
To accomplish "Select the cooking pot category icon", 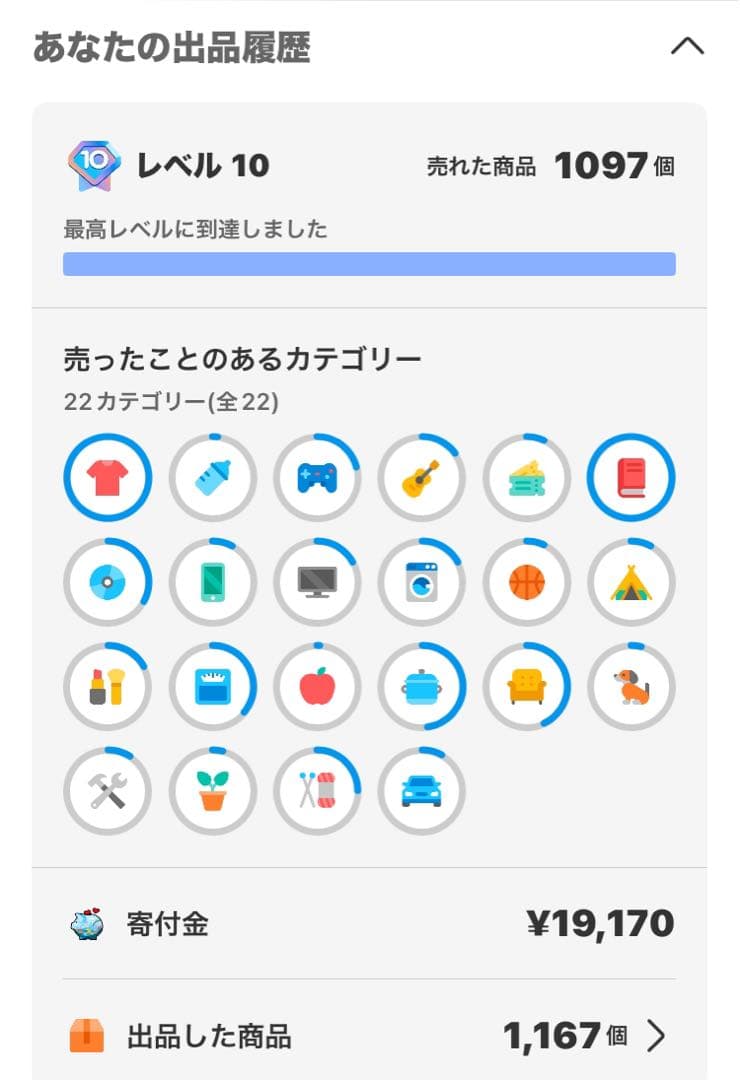I will [x=422, y=687].
